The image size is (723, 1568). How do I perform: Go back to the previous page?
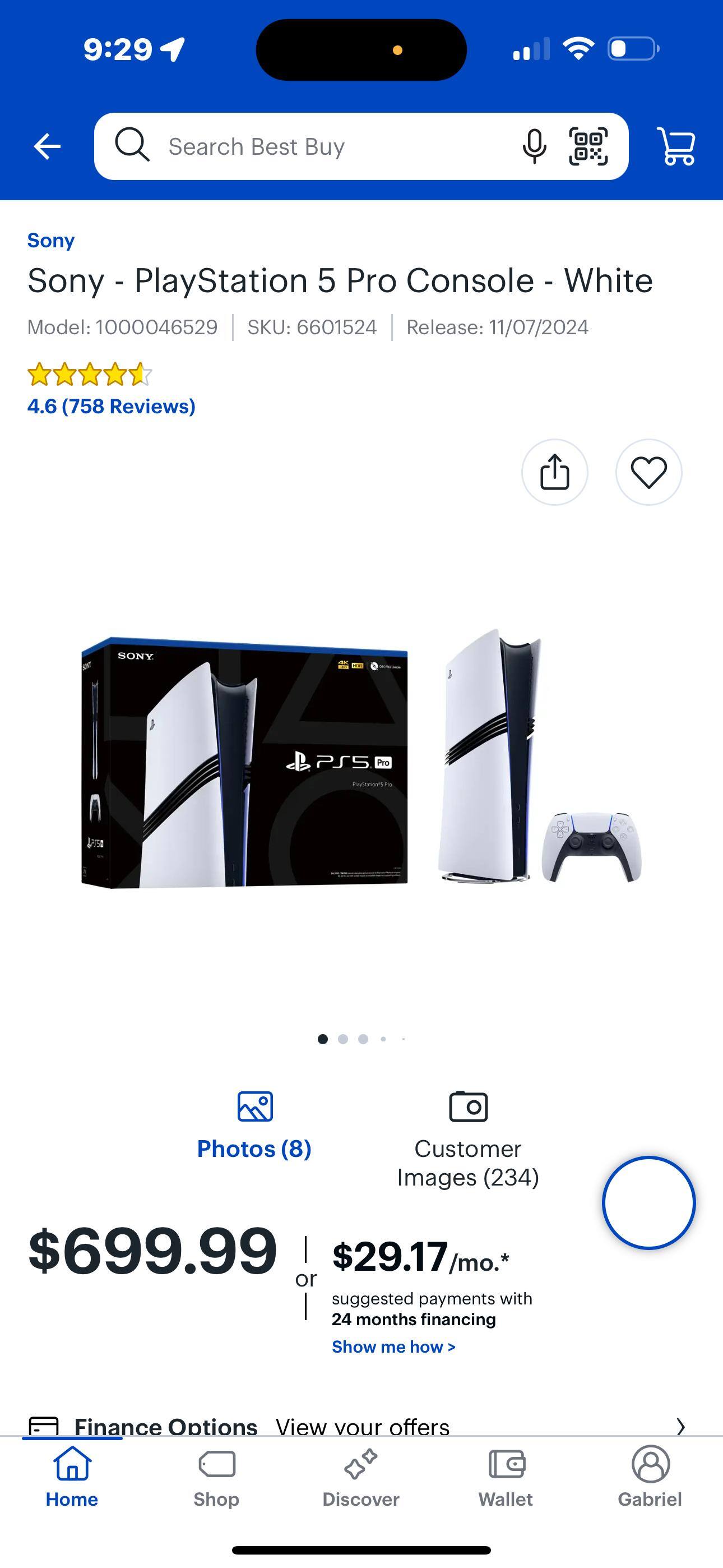(x=47, y=146)
